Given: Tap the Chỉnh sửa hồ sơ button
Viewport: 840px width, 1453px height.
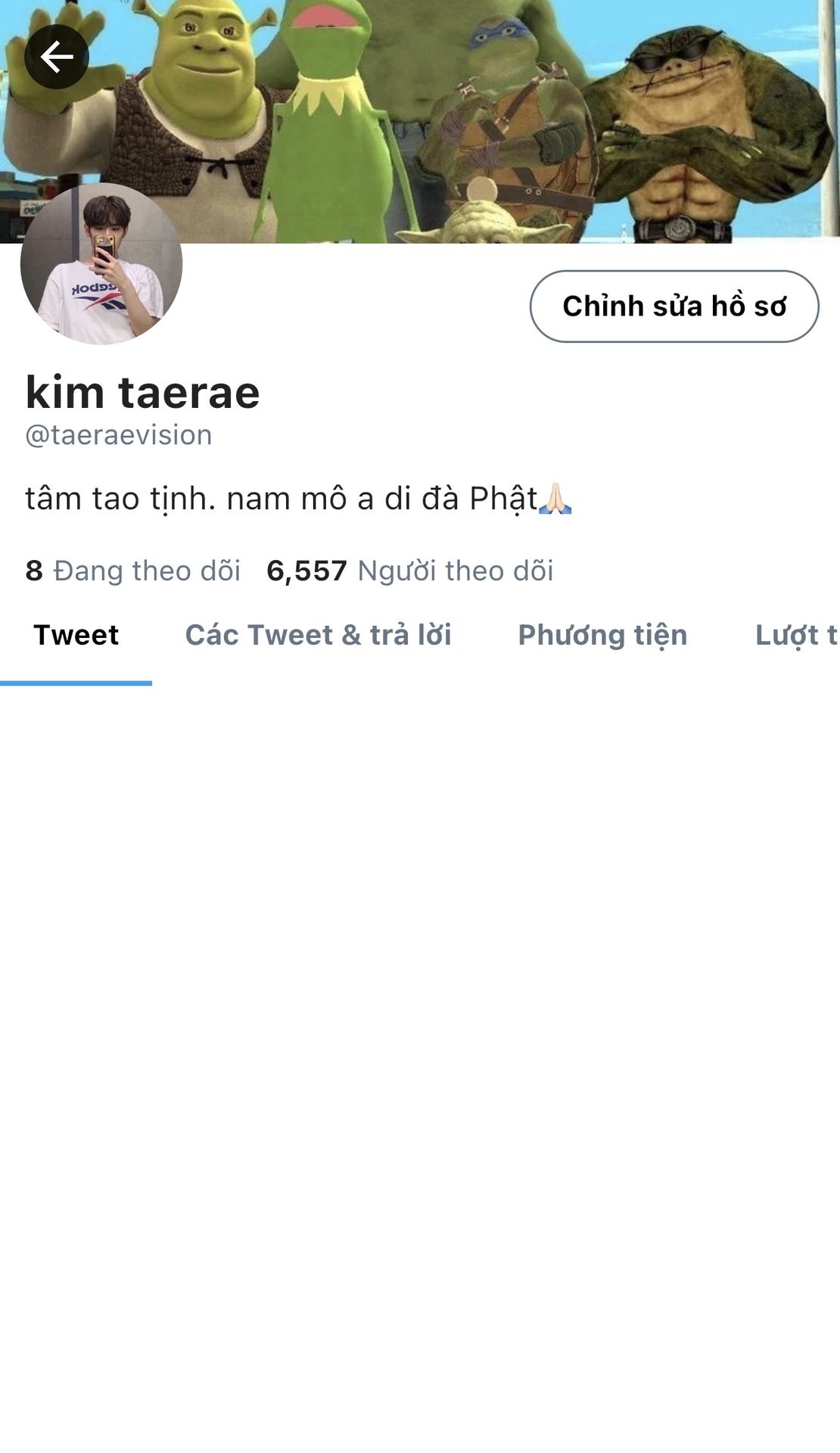Looking at the screenshot, I should tap(674, 306).
